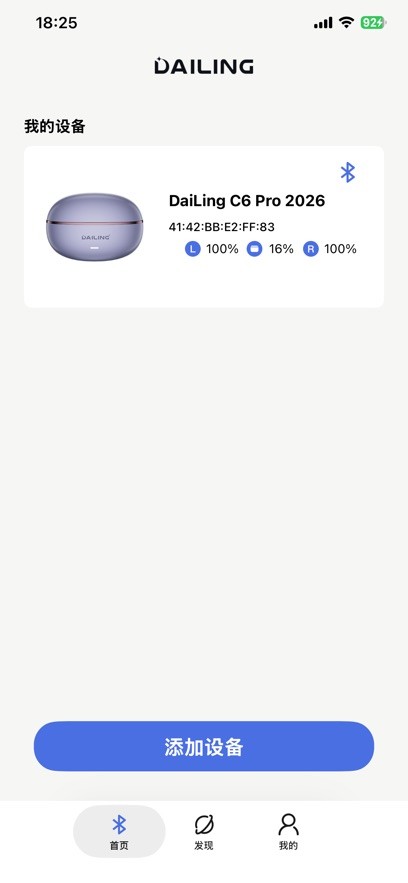Image resolution: width=408 pixels, height=883 pixels.
Task: Open the 我的 tab
Action: [288, 832]
